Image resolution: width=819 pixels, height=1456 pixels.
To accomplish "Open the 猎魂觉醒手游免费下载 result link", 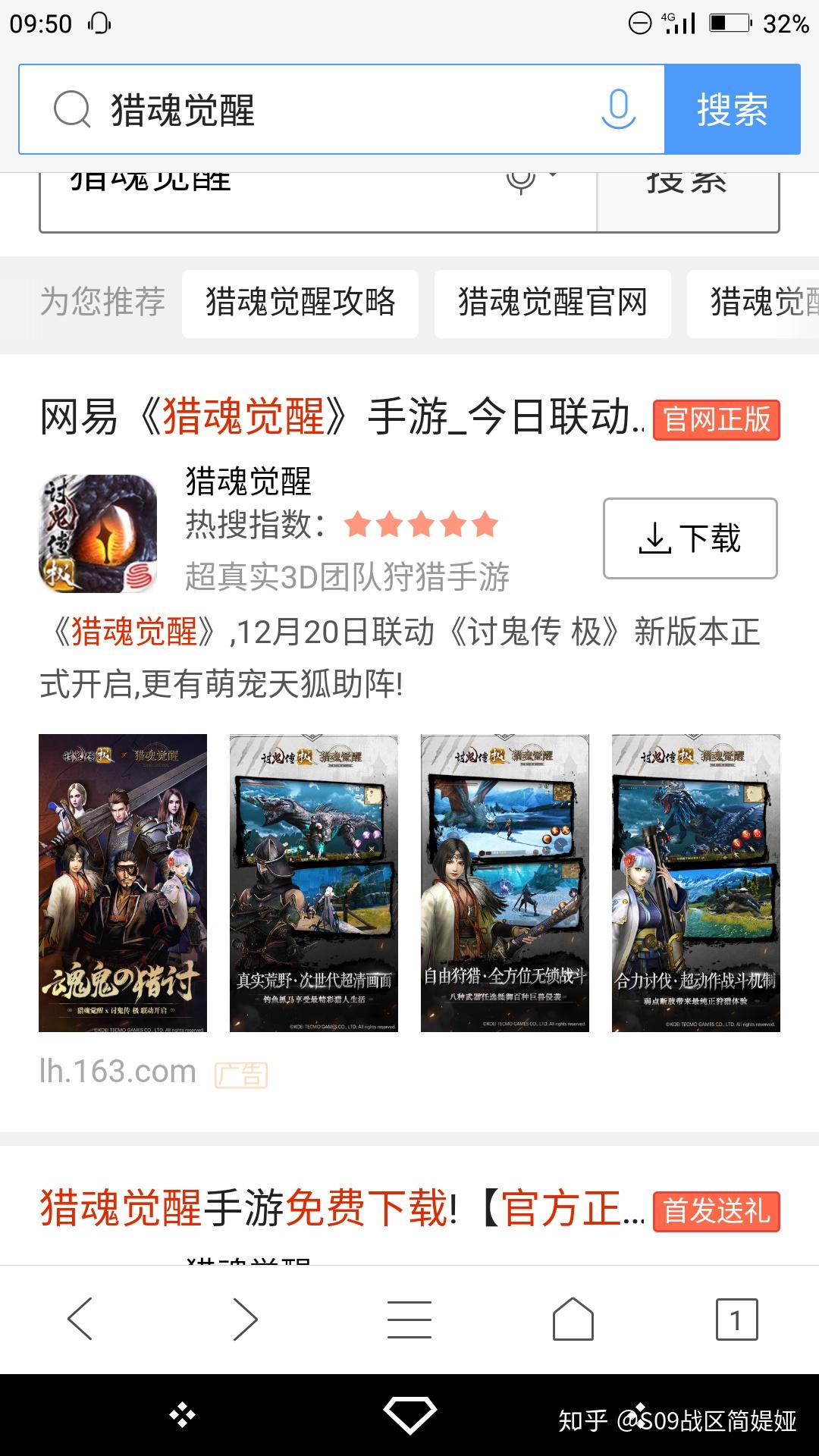I will 341,1208.
